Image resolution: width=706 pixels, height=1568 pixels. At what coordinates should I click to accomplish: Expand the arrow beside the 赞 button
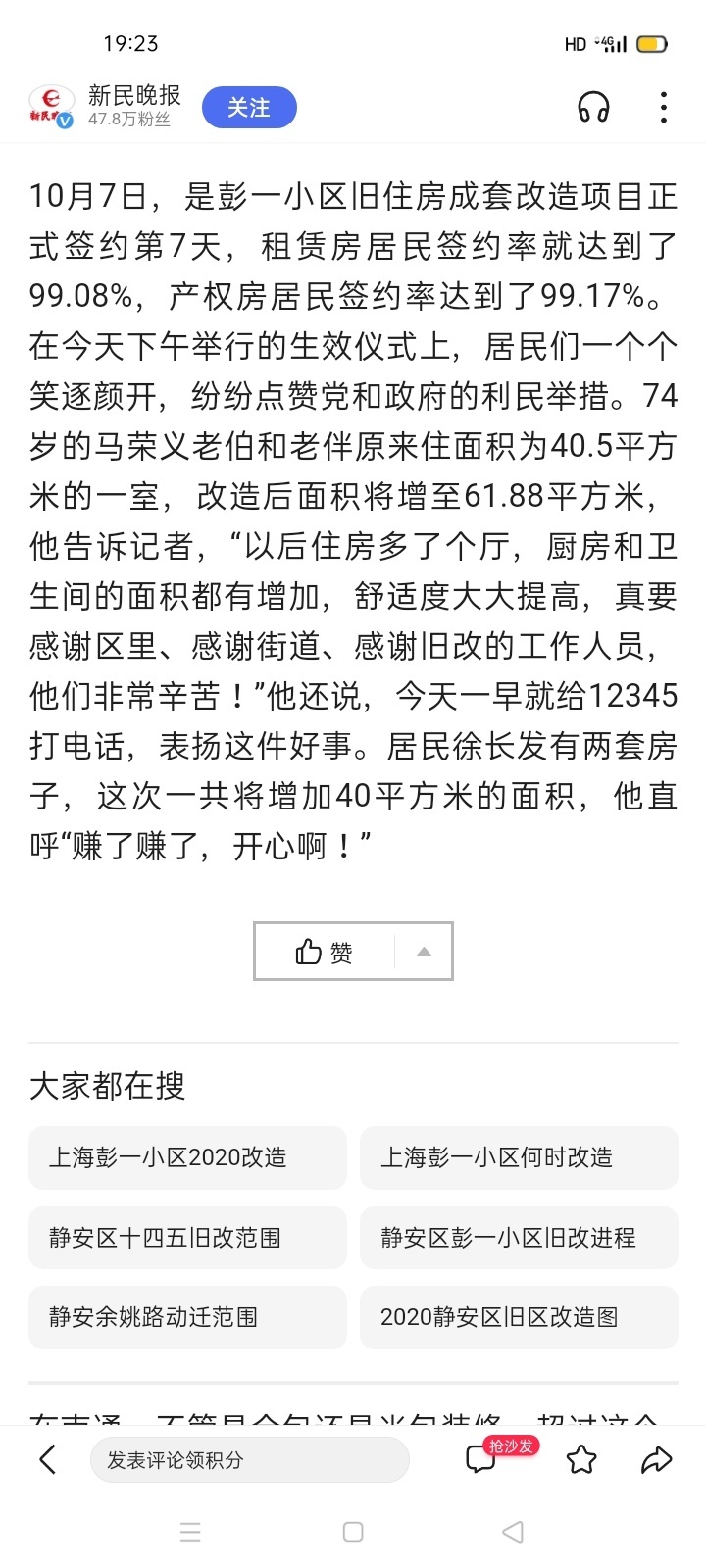[x=424, y=952]
